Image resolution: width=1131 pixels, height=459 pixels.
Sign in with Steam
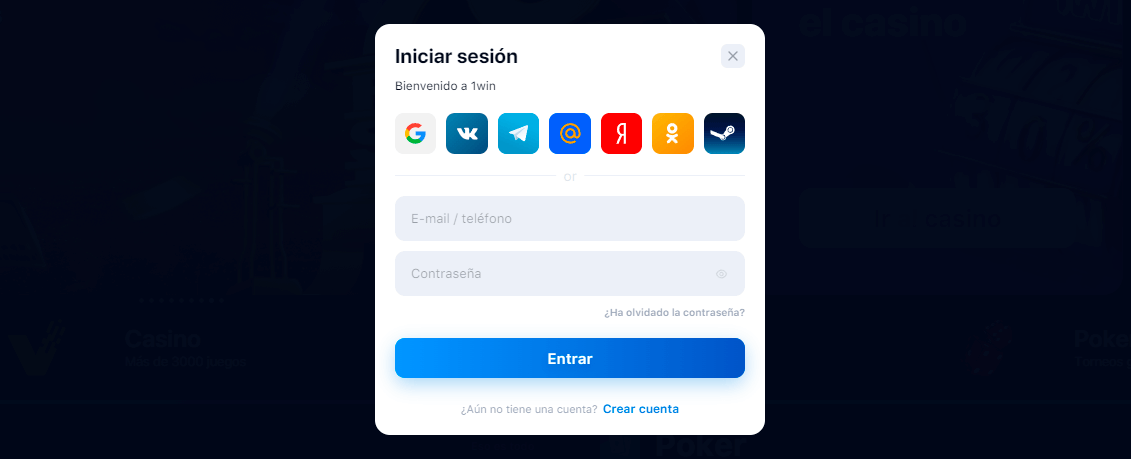[x=724, y=133]
